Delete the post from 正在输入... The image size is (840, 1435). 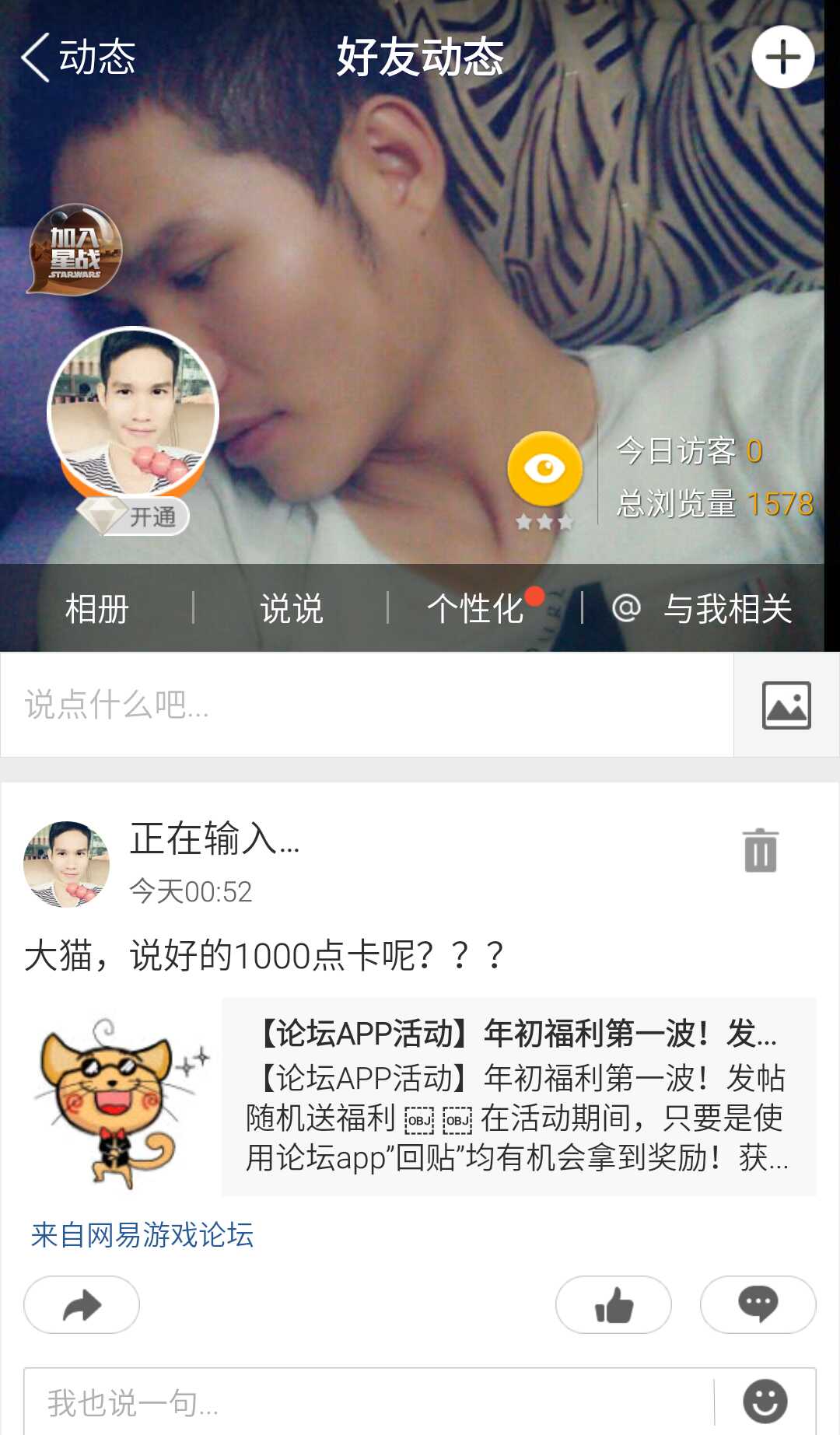[x=760, y=850]
